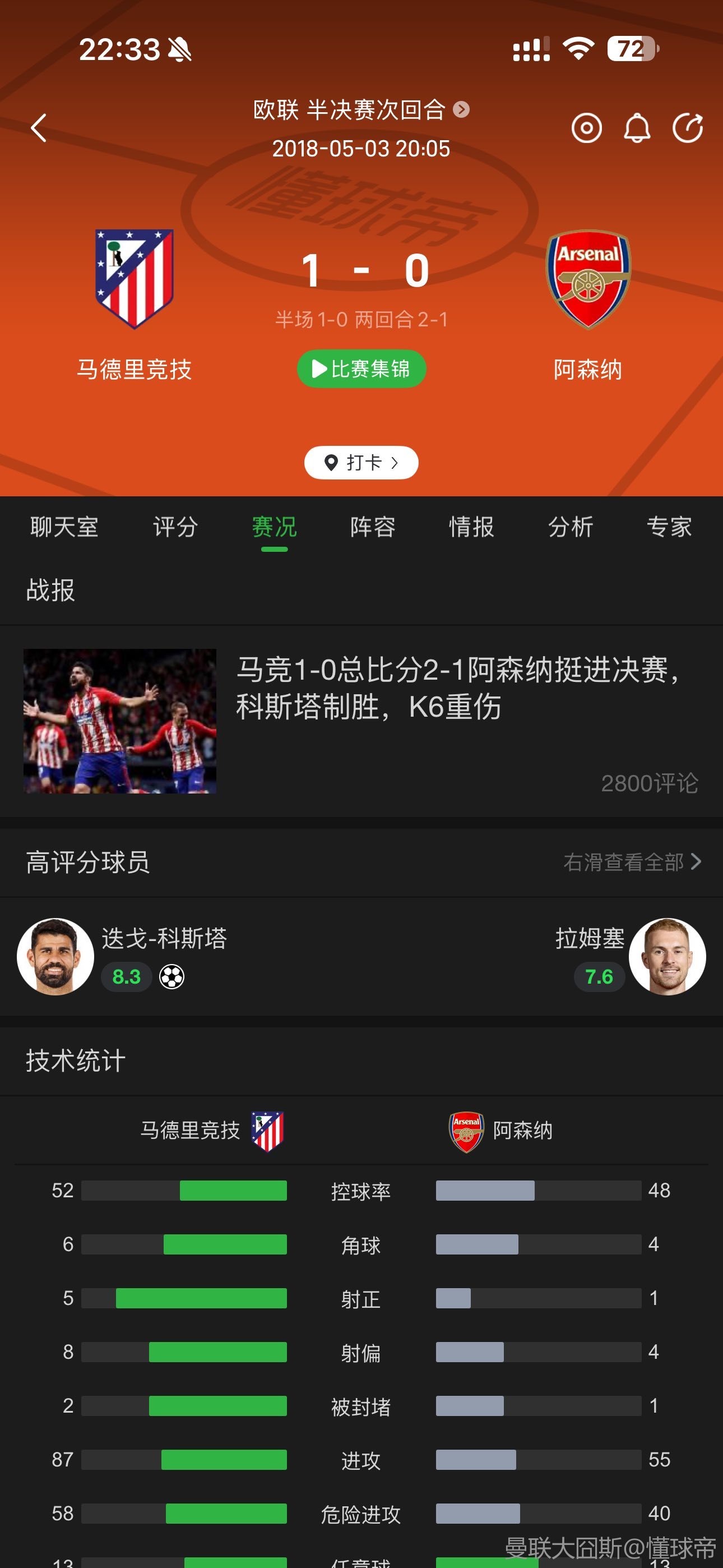The height and width of the screenshot is (1568, 723).
Task: Tap the circular live-record icon
Action: click(586, 128)
